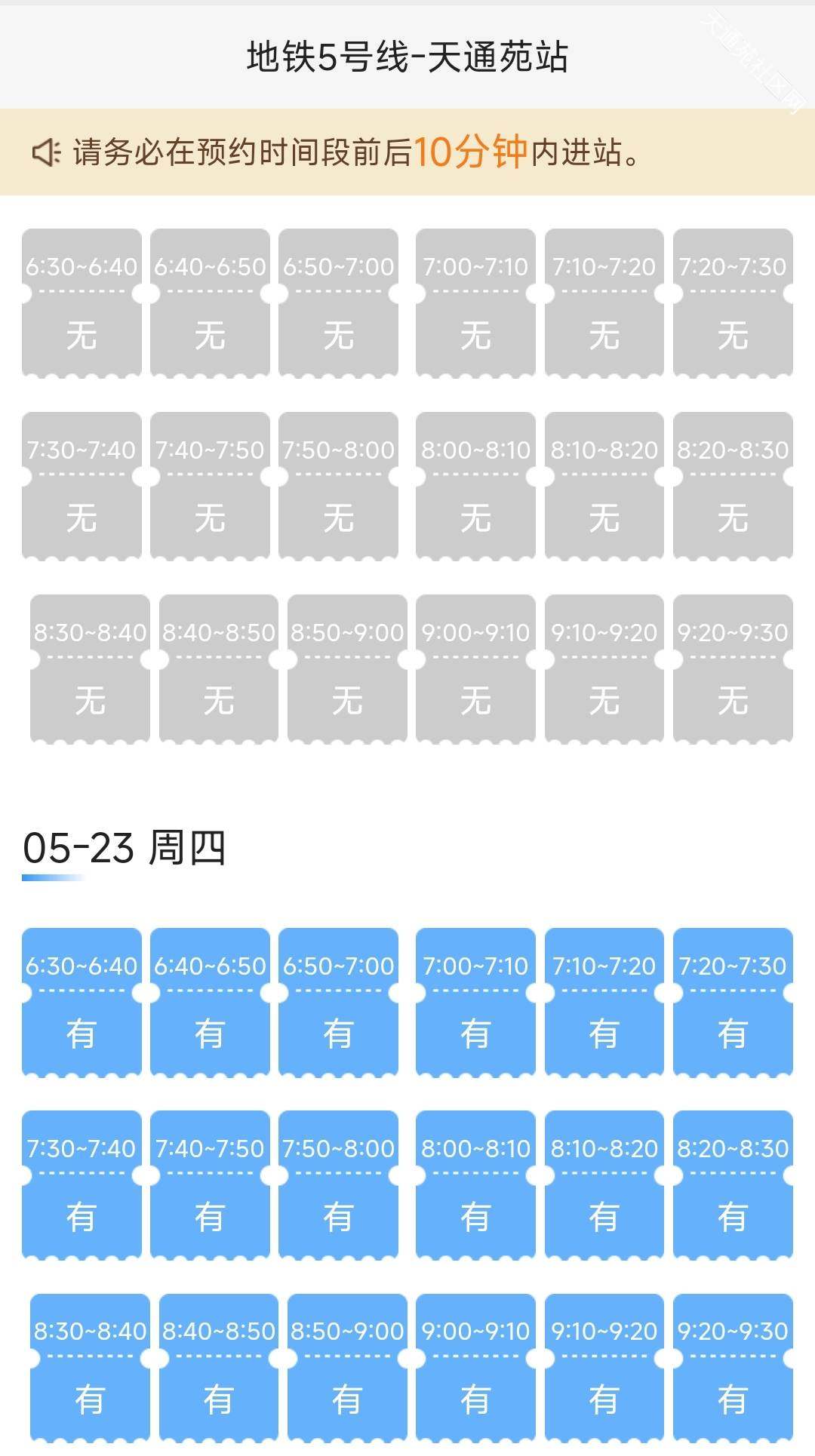Reserve the 05-23 9:00~9:10 slot
The image size is (815, 1456).
point(475,1368)
